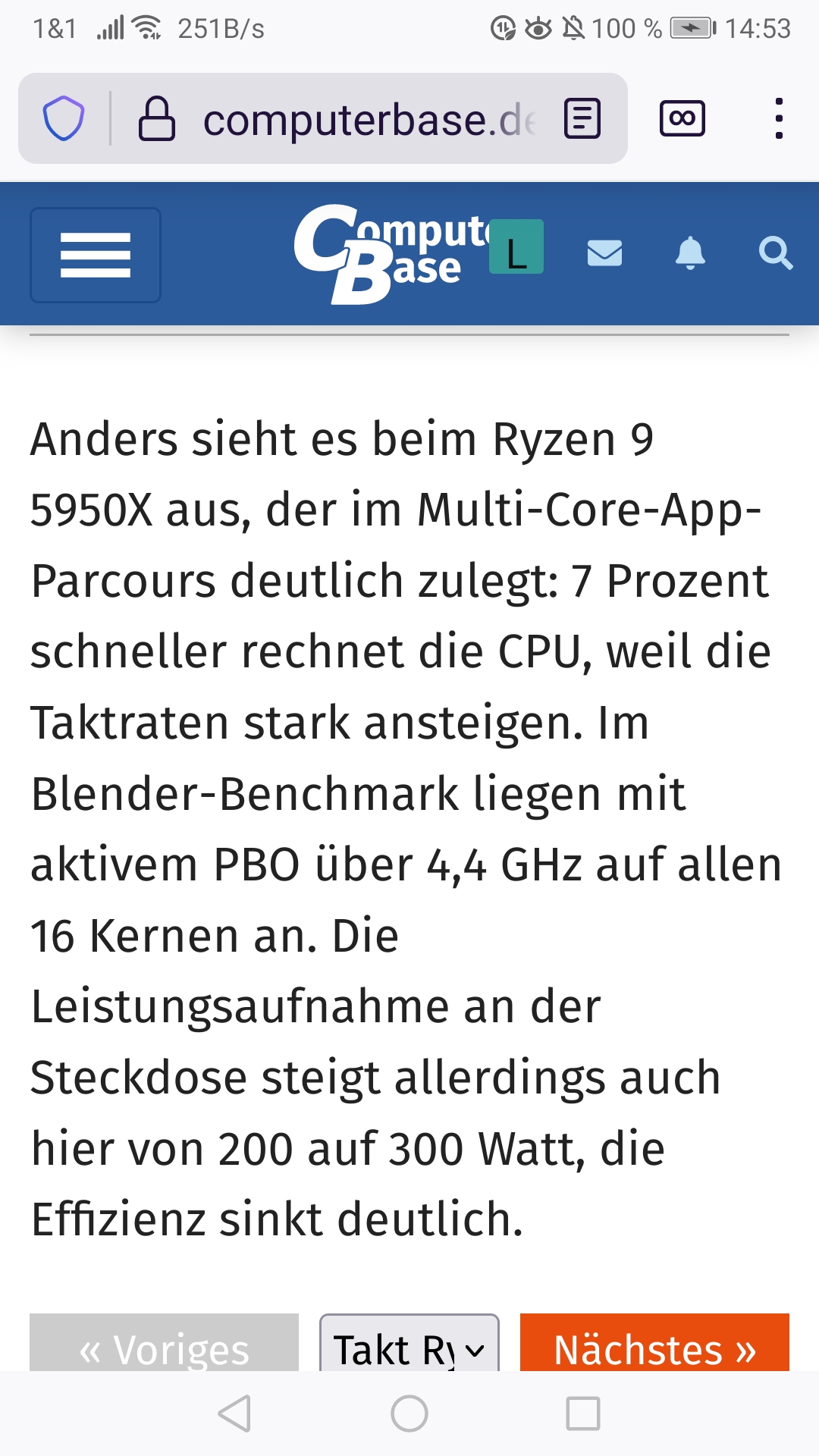819x1456 pixels.
Task: Open the hamburger navigation menu
Action: pos(96,255)
